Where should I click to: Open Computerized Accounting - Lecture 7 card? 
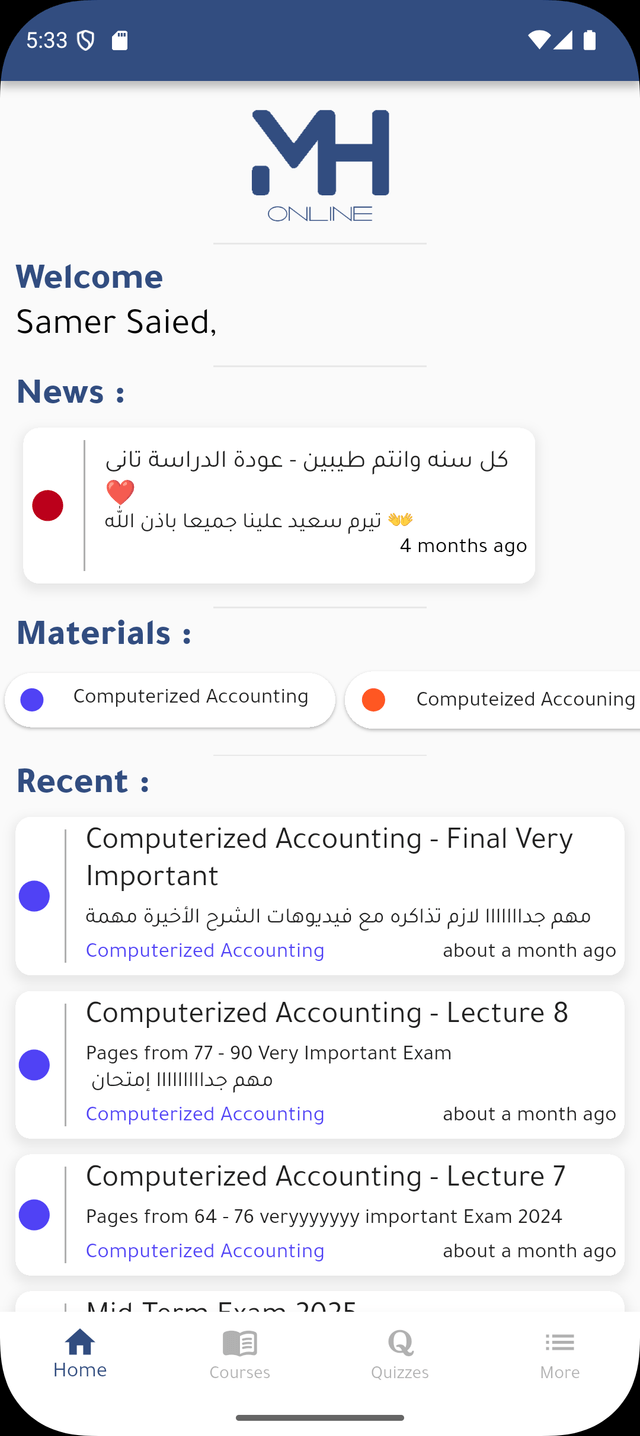coord(320,1214)
